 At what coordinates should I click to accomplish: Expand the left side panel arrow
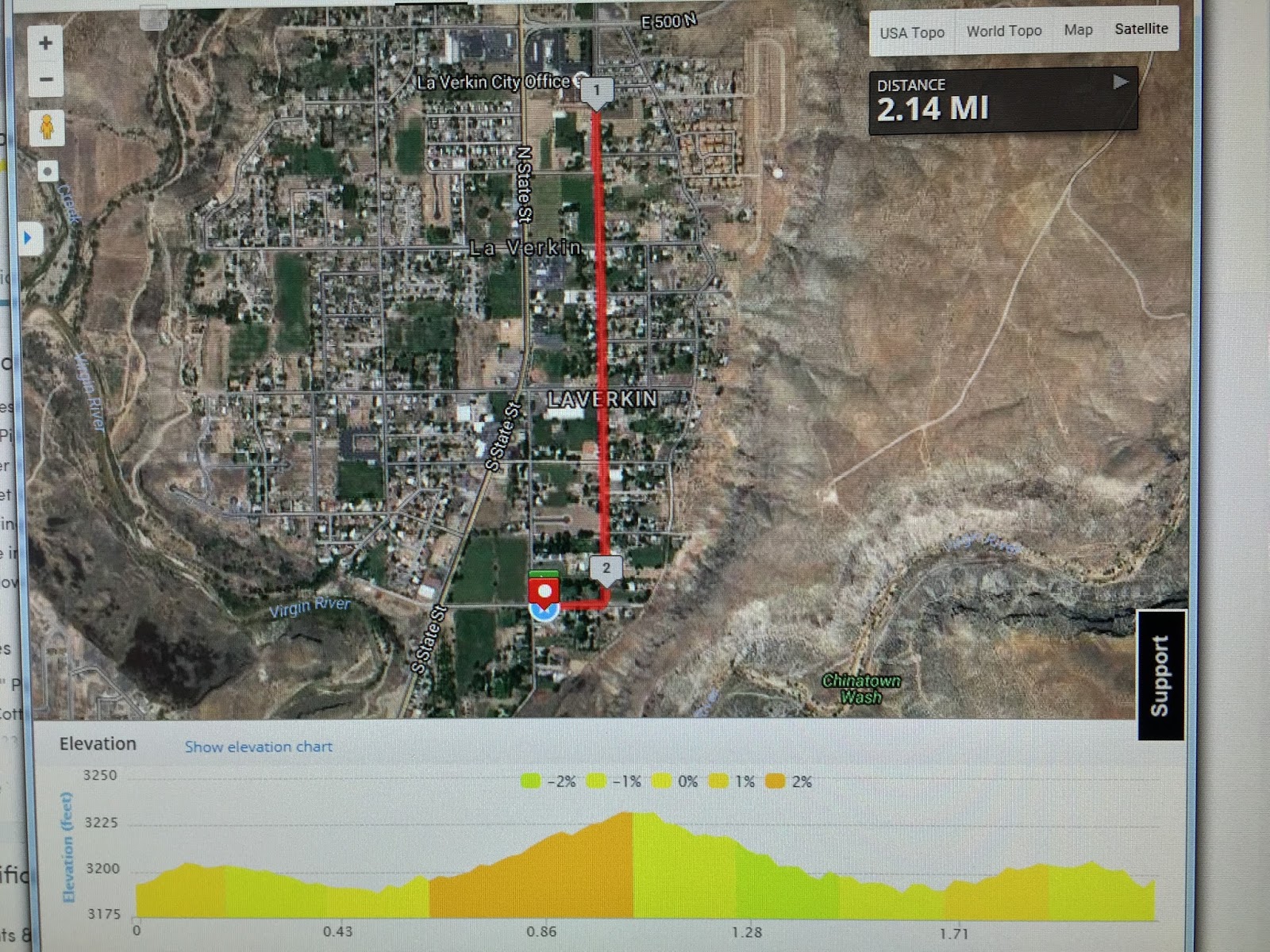click(x=29, y=238)
